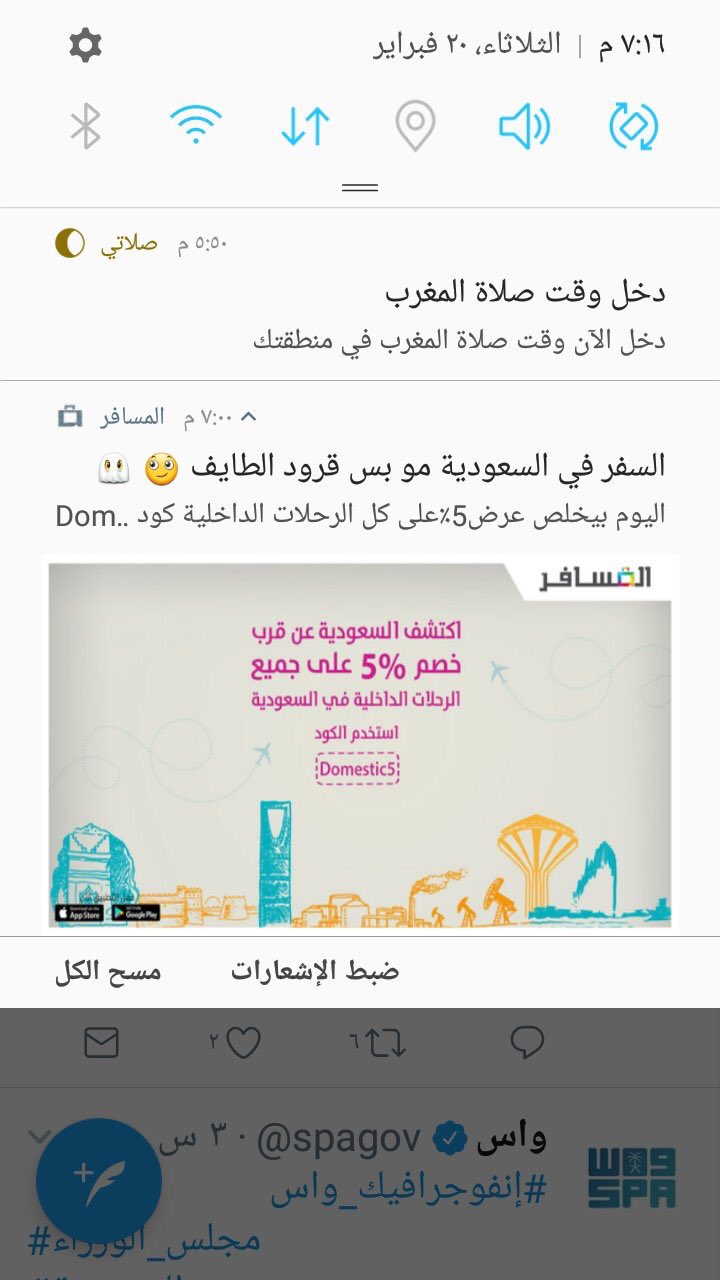Enable location quick toggle
The image size is (720, 1280).
[x=415, y=127]
